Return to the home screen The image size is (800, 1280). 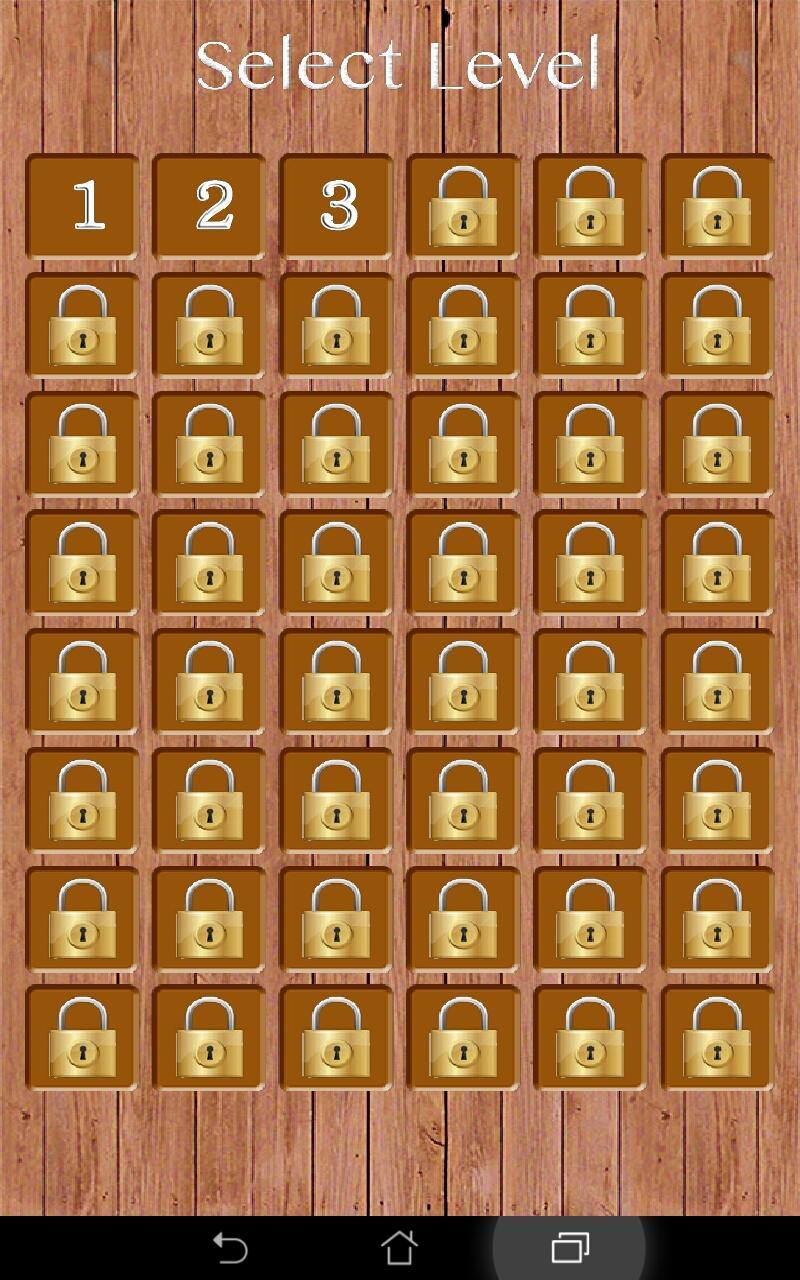(x=399, y=1247)
